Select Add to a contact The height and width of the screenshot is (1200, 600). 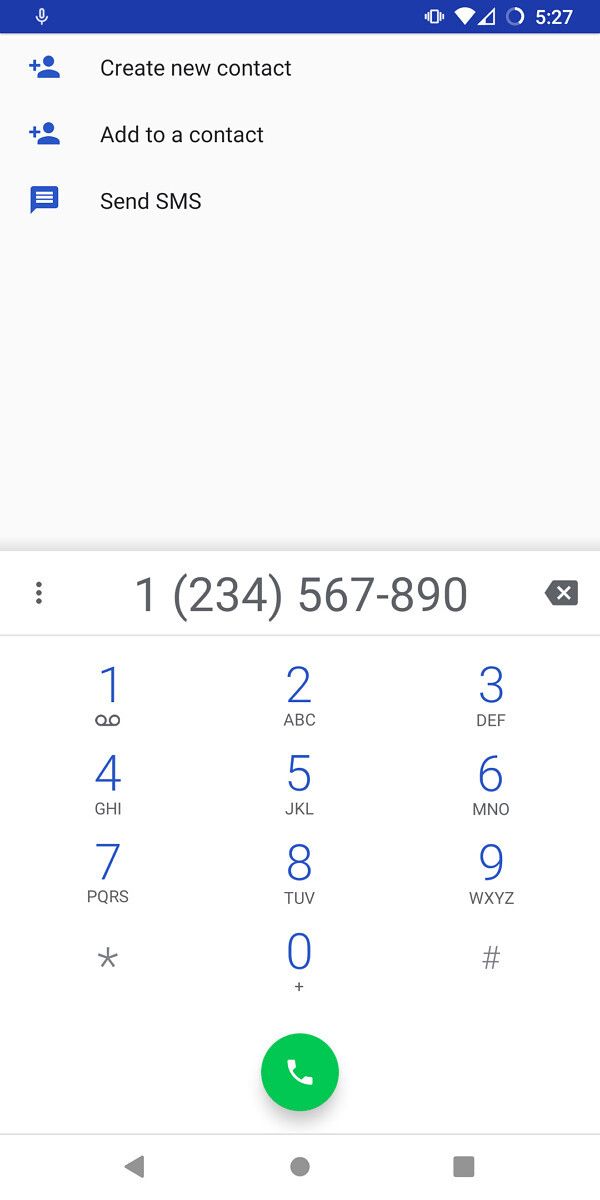[x=181, y=135]
